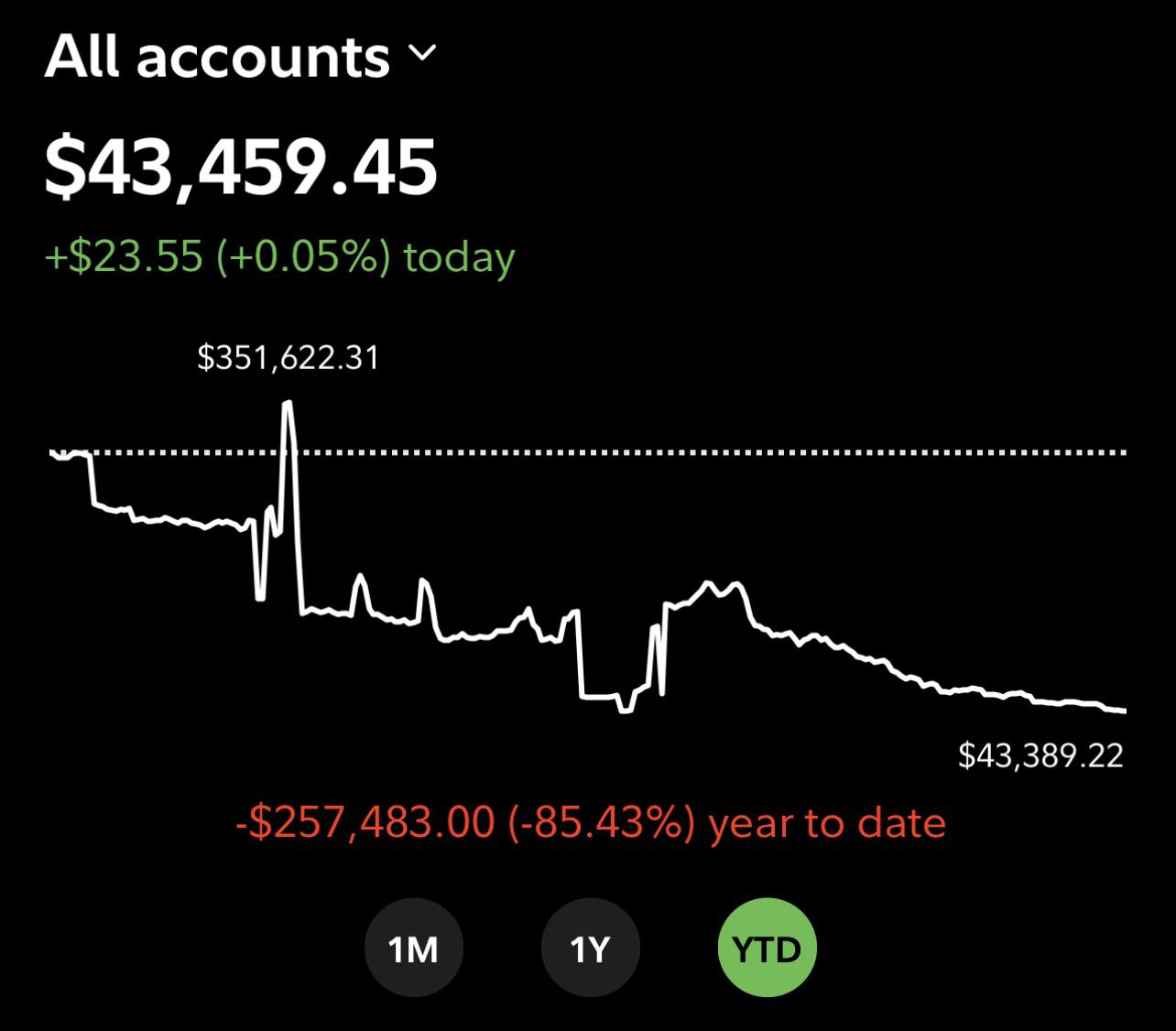Select the 1Y chart range
This screenshot has width=1176, height=1031.
591,949
